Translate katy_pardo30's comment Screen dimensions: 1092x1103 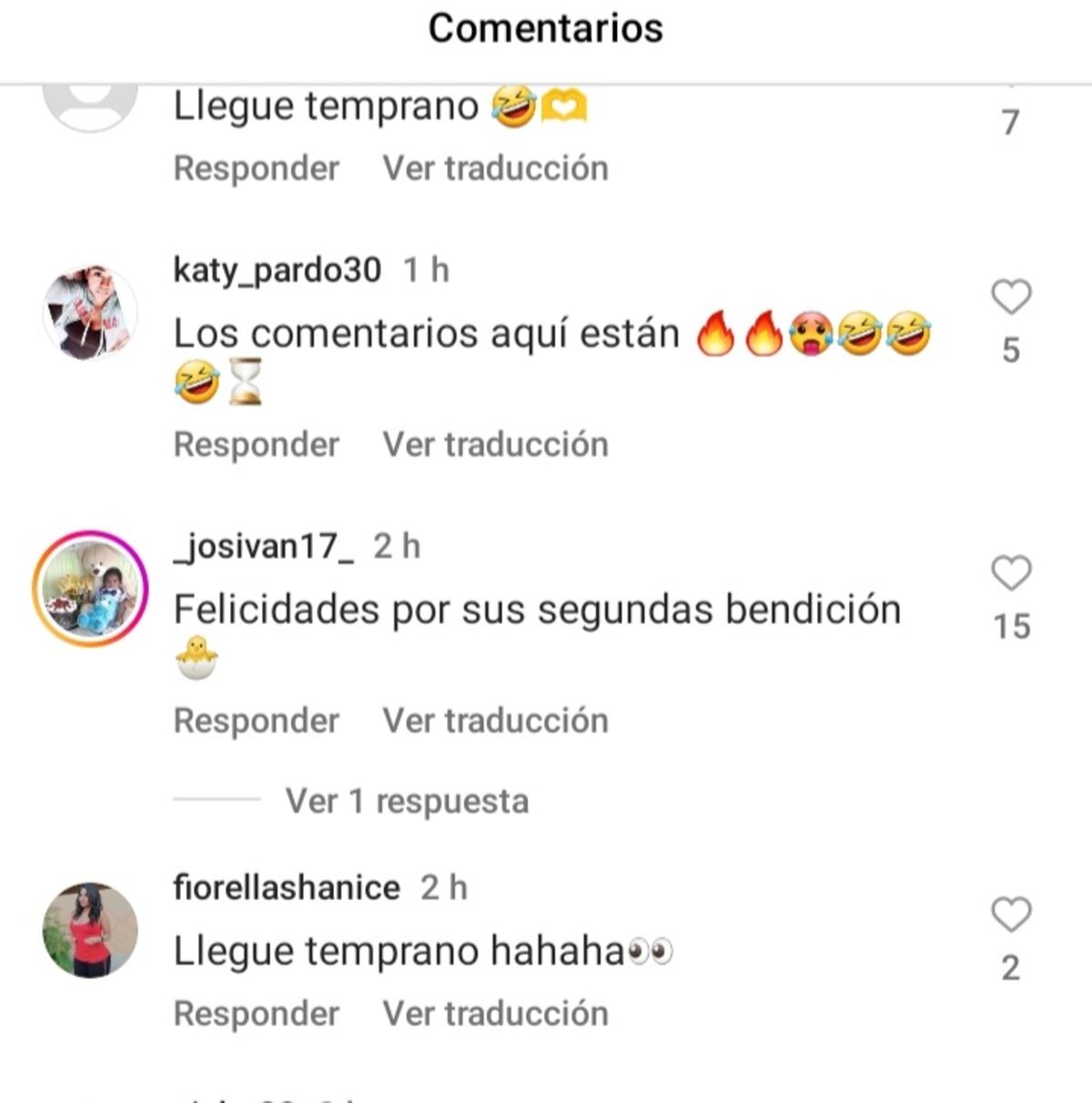495,445
